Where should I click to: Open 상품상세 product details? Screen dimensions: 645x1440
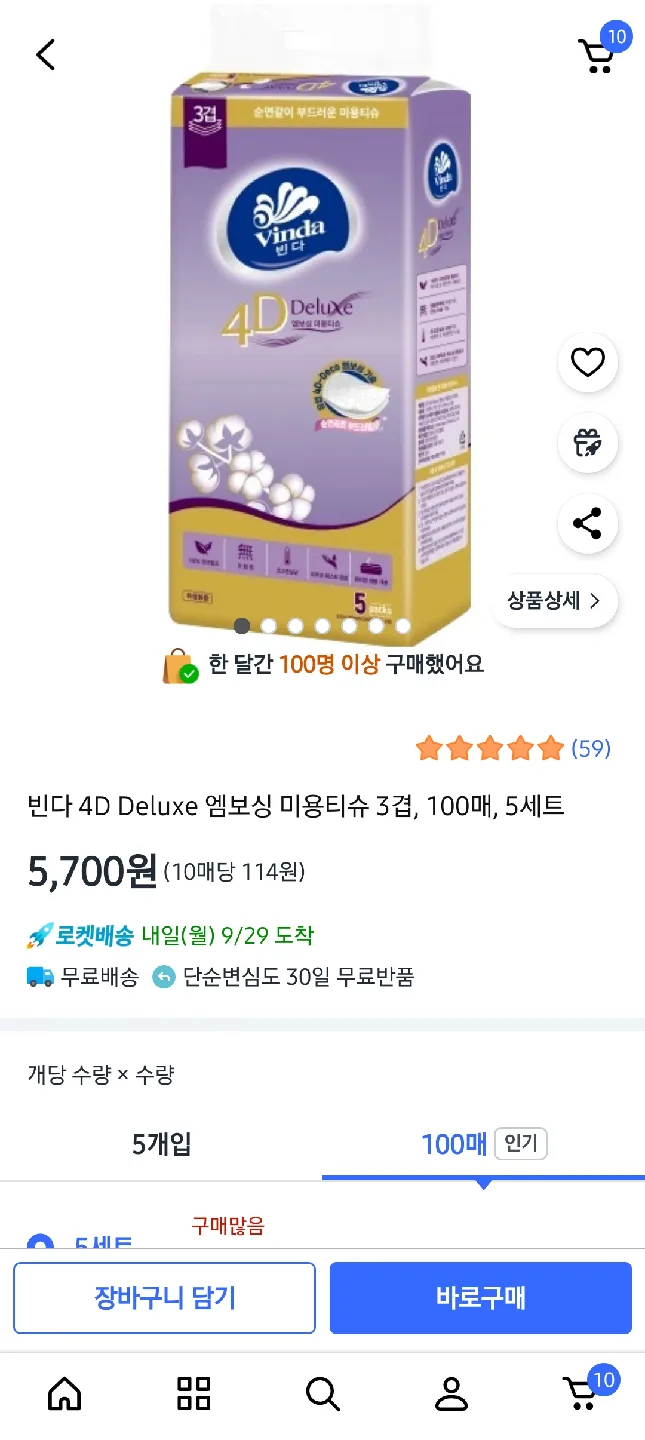[554, 601]
